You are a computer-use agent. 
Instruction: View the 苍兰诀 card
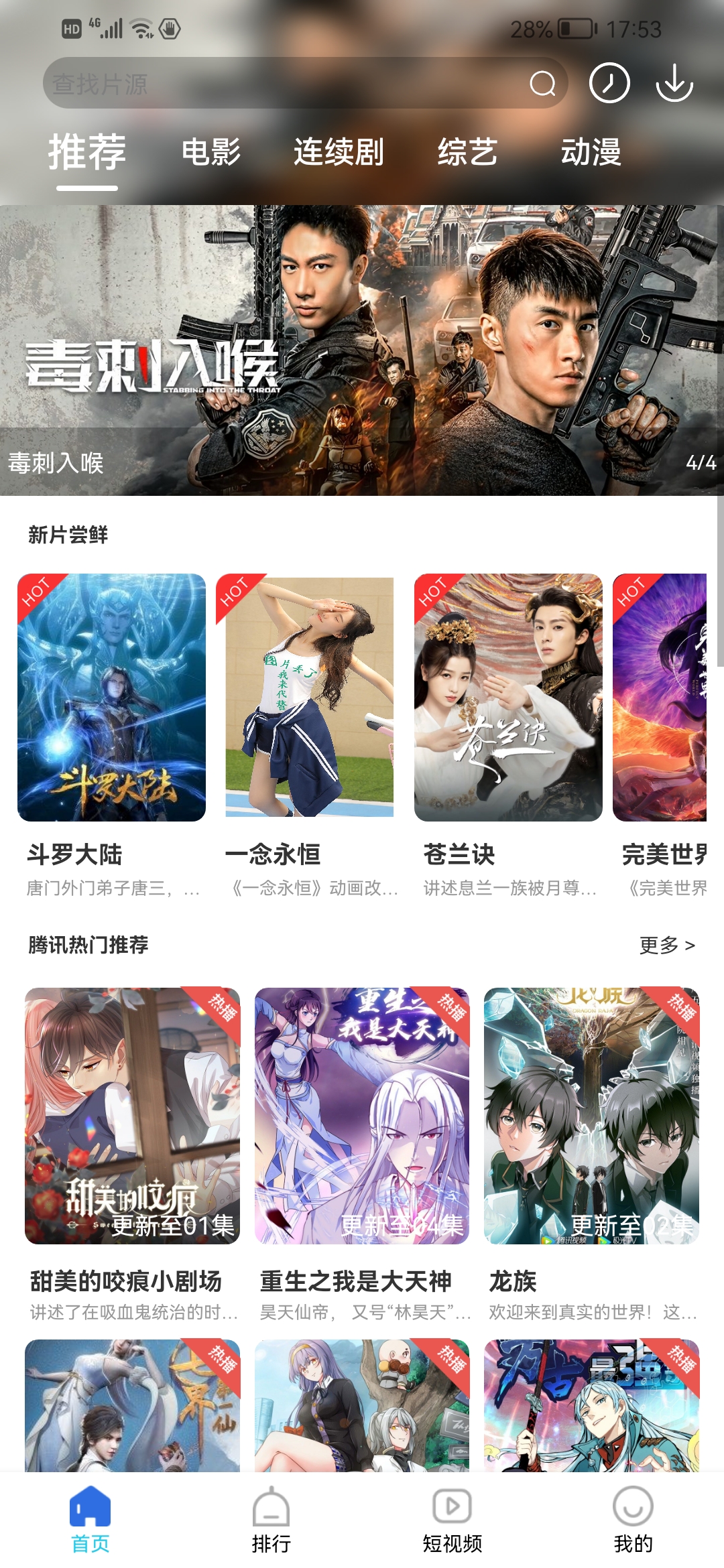pyautogui.click(x=508, y=698)
